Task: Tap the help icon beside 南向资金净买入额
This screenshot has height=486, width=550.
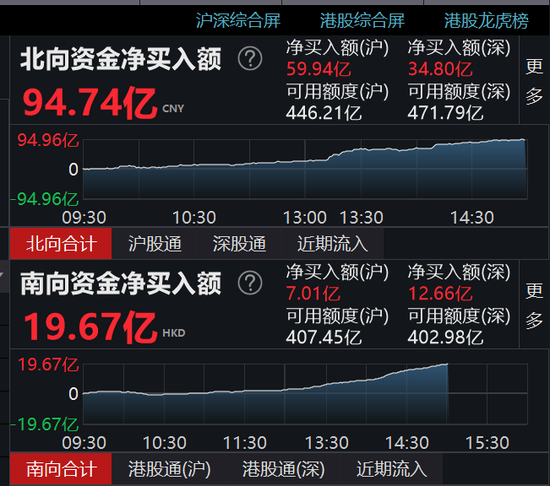Action: (250, 283)
